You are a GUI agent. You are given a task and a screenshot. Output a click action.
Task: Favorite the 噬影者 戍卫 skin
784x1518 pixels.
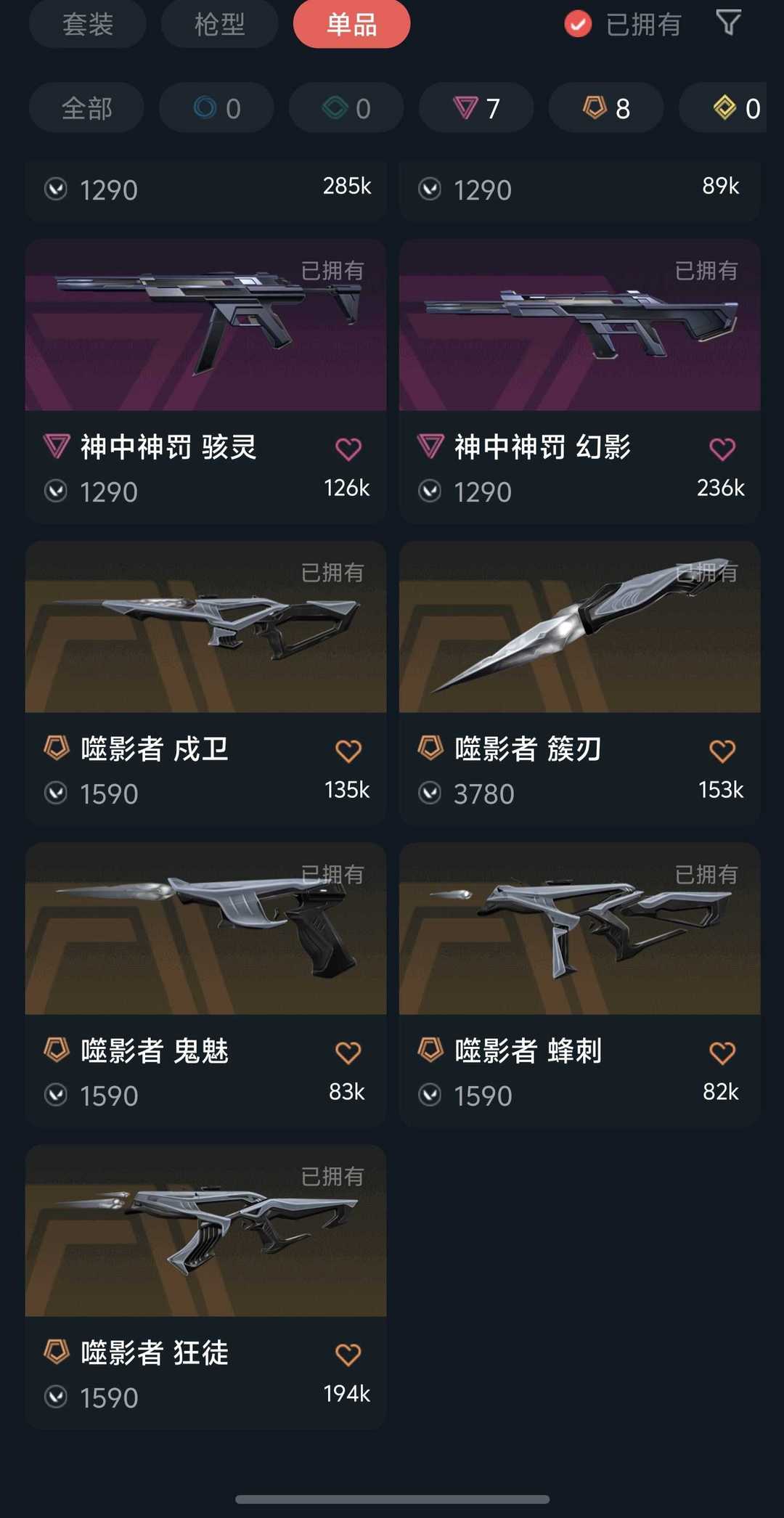[x=348, y=751]
